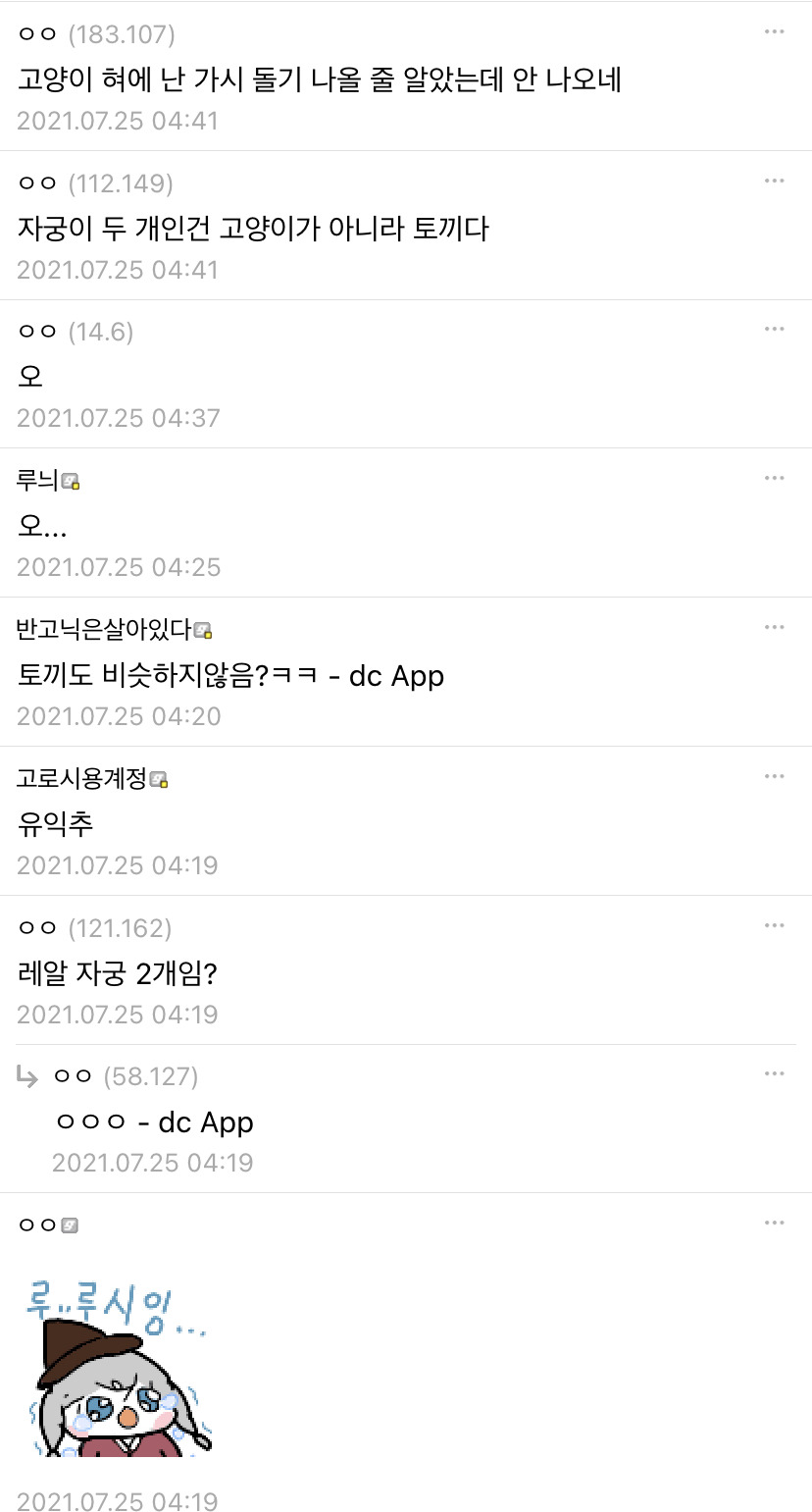
Task: Open more options on the 121.162 comment
Action: [x=774, y=925]
